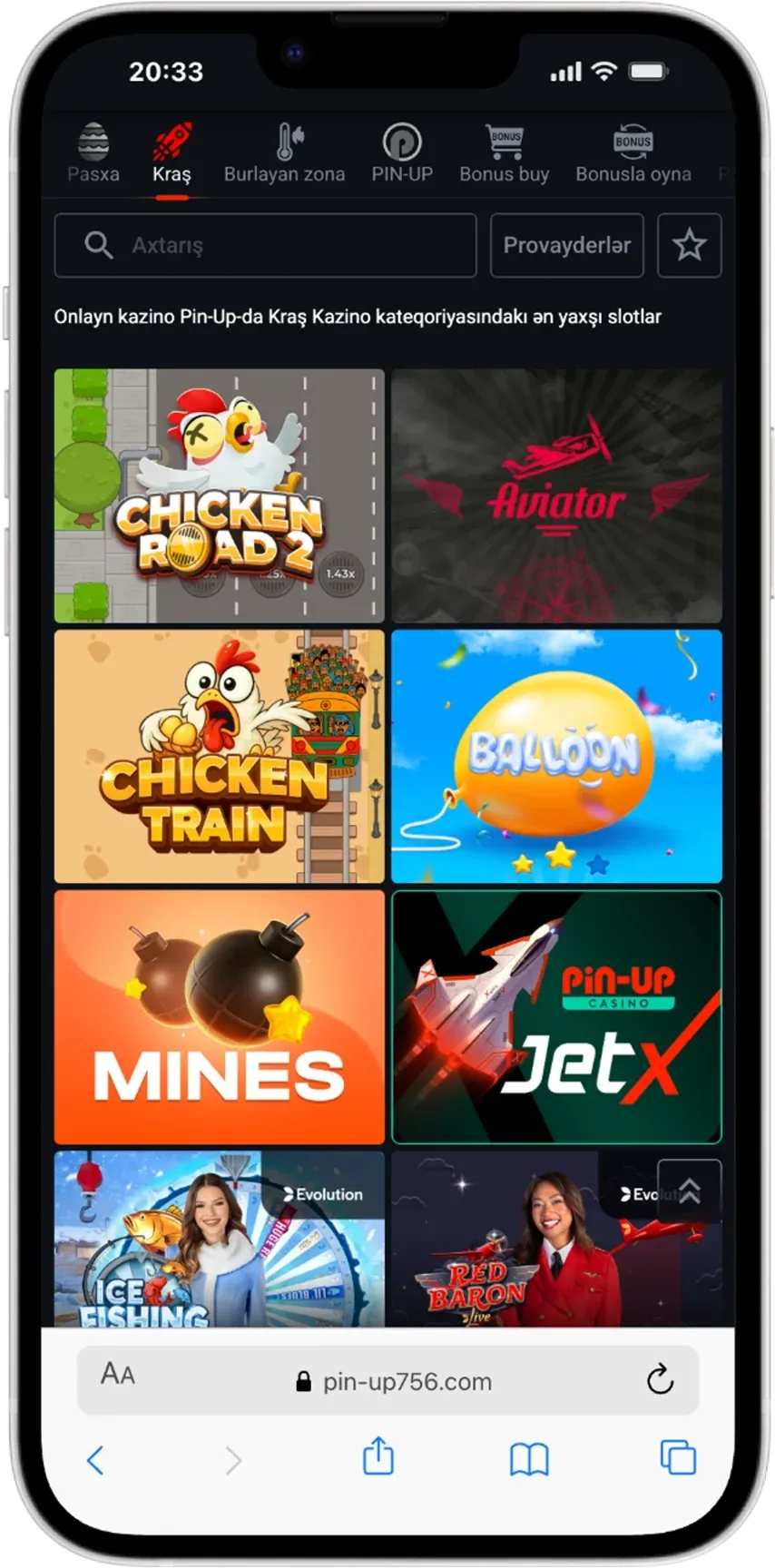Reload the page in Safari

click(660, 1380)
